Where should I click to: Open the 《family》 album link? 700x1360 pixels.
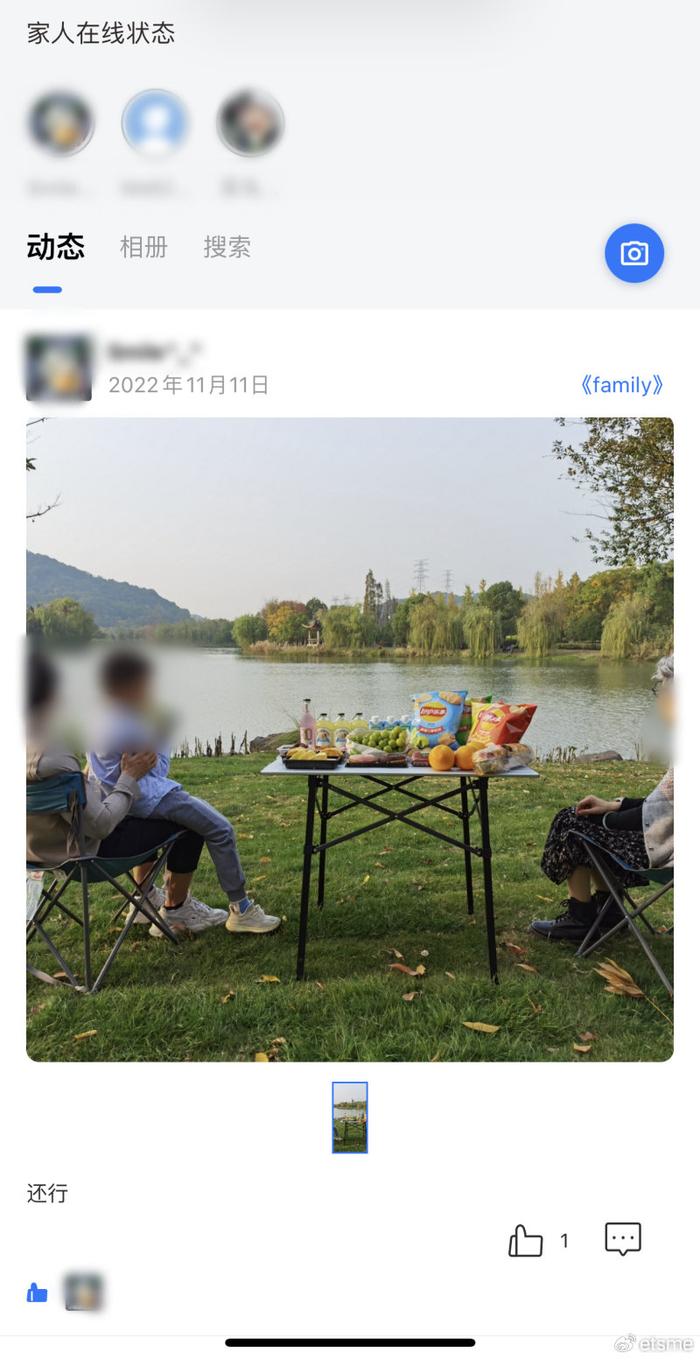click(x=621, y=385)
